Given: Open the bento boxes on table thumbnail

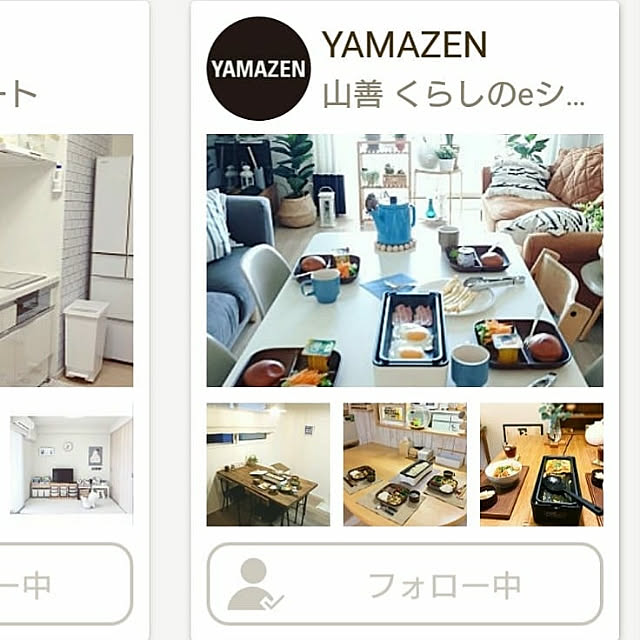Looking at the screenshot, I should 405,464.
